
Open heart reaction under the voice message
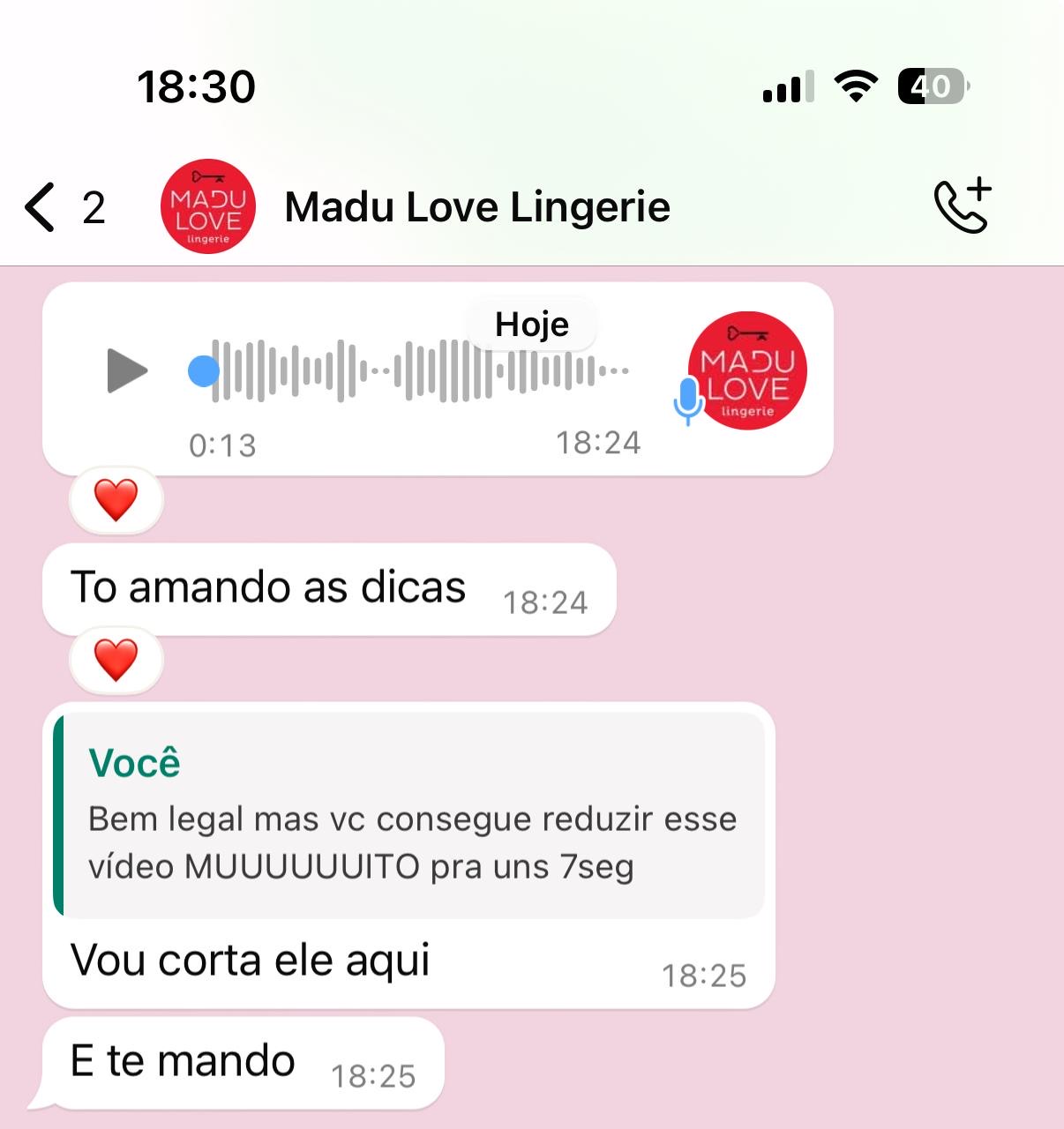point(116,500)
